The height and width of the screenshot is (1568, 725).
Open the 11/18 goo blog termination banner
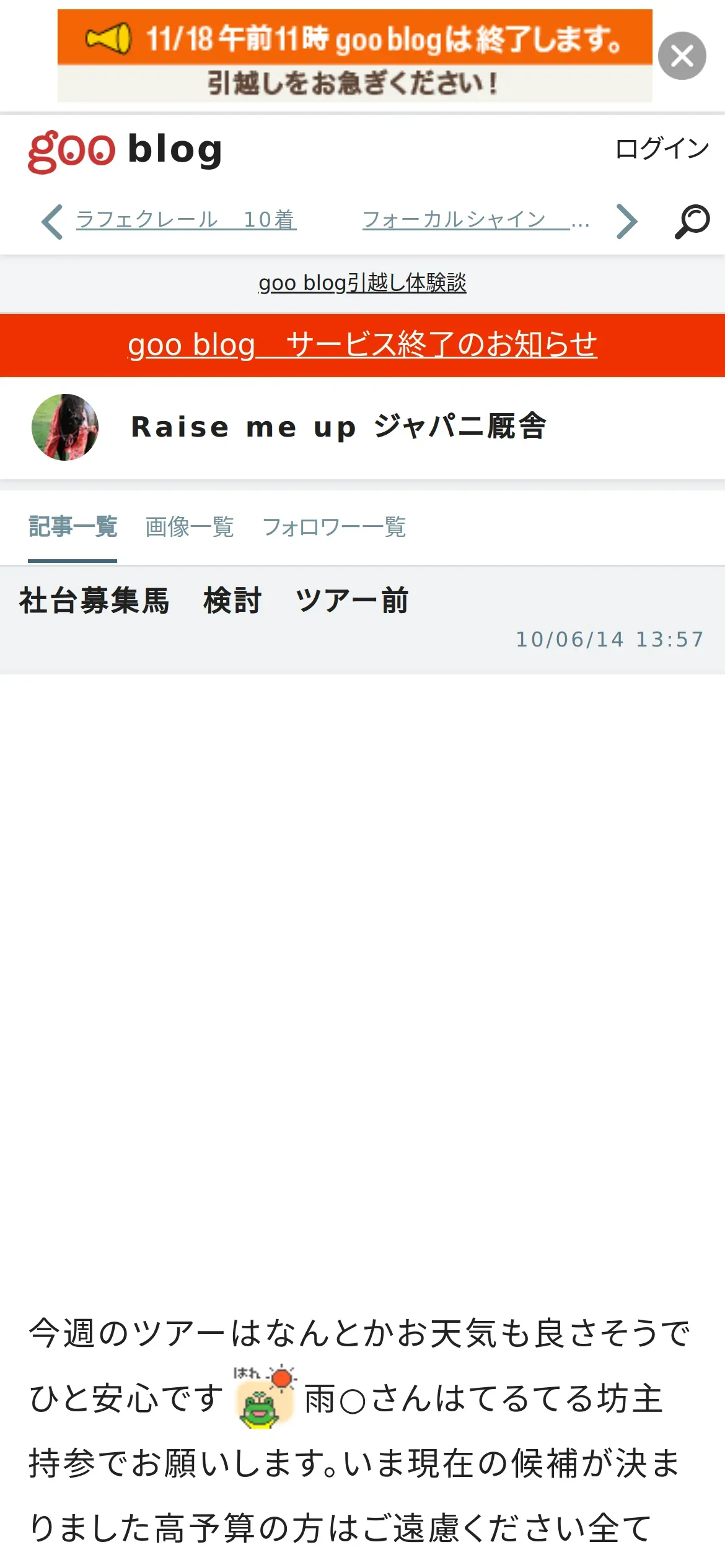click(354, 56)
